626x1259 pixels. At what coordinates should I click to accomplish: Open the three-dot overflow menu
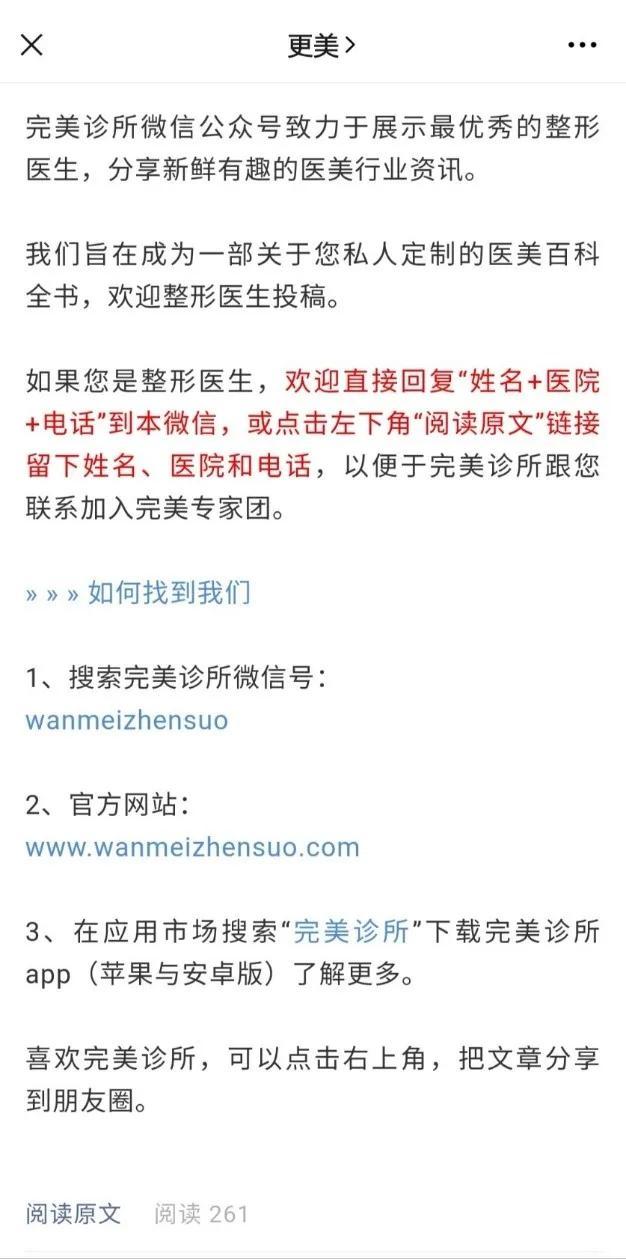coord(582,45)
